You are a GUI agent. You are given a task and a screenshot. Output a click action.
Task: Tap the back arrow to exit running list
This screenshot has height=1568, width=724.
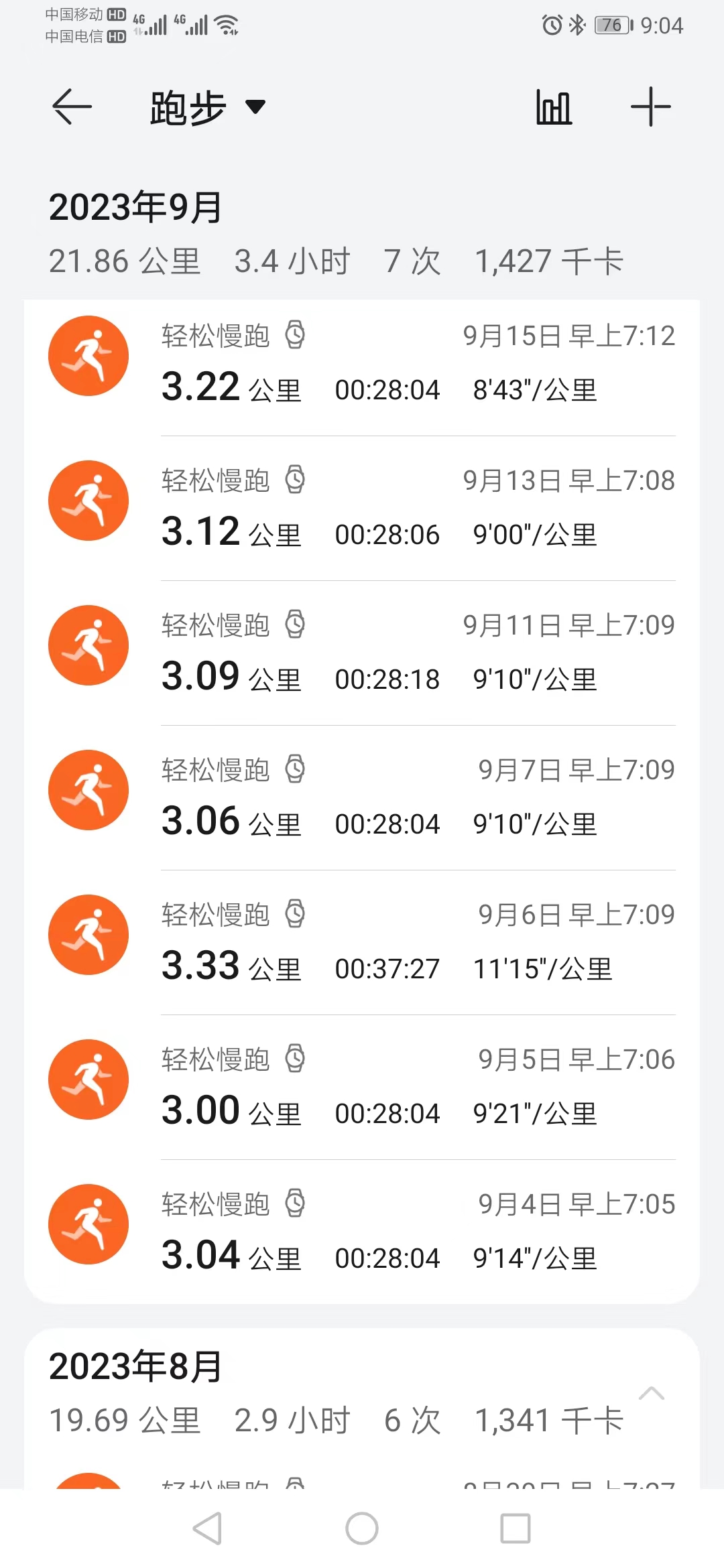71,107
